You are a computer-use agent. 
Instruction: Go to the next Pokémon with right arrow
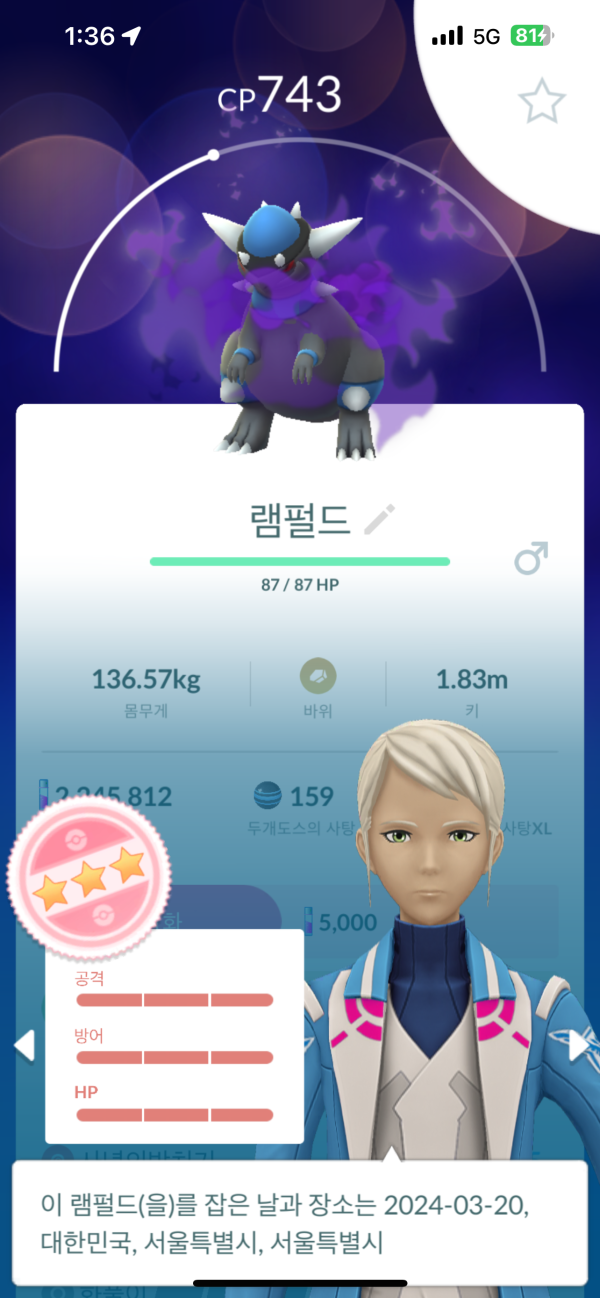tap(578, 1046)
